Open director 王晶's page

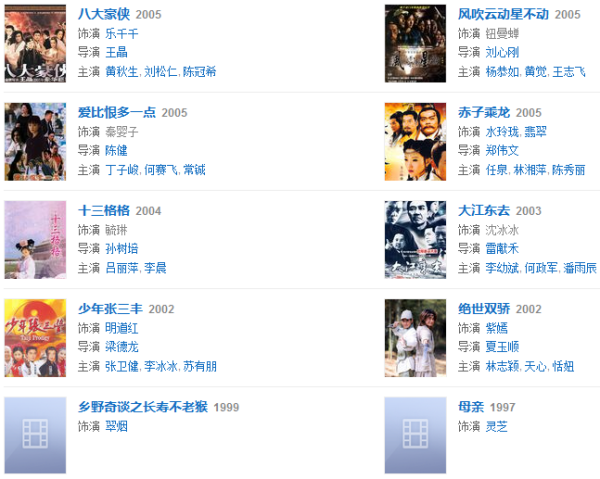click(117, 52)
